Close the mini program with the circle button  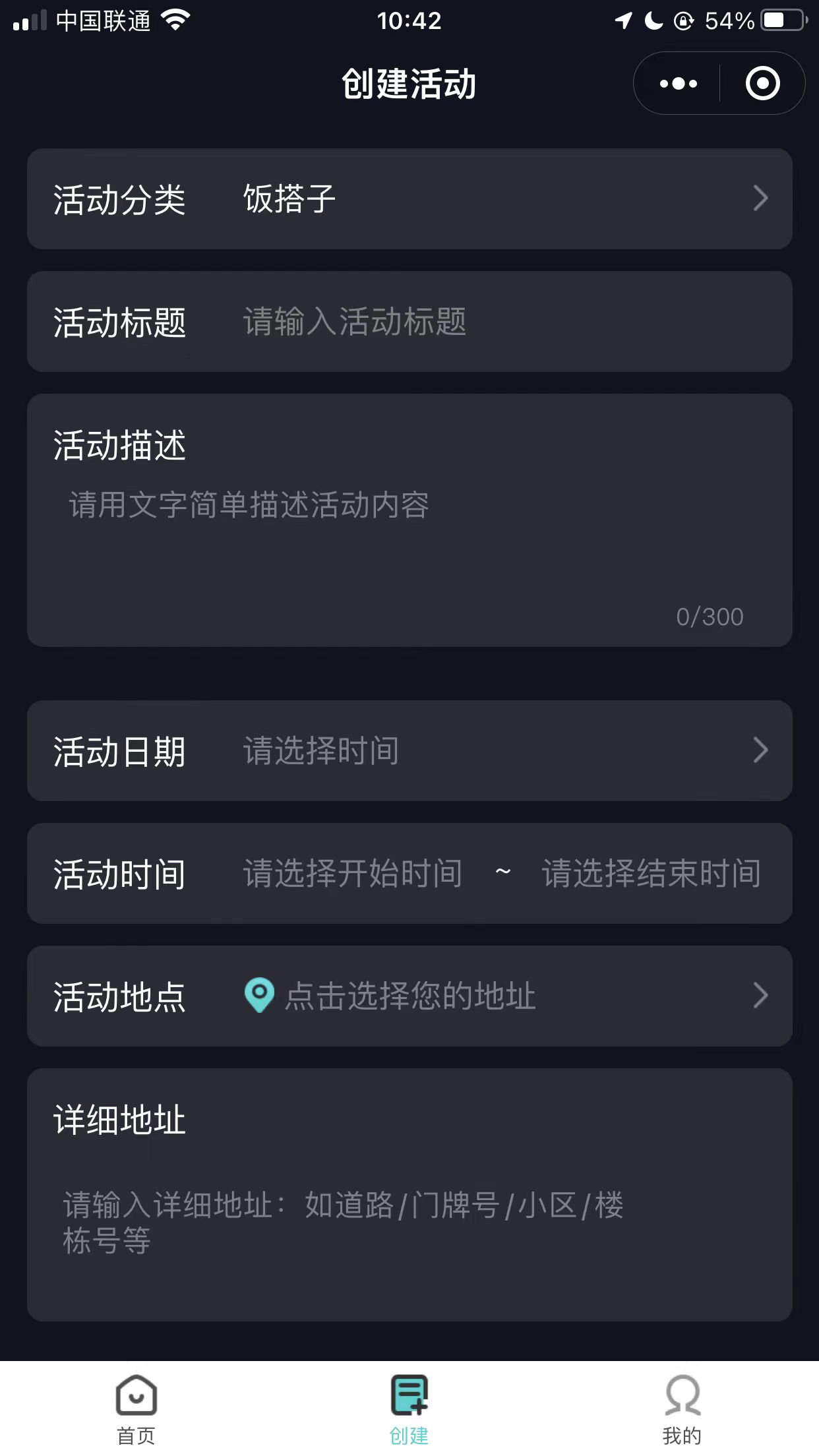pyautogui.click(x=762, y=84)
